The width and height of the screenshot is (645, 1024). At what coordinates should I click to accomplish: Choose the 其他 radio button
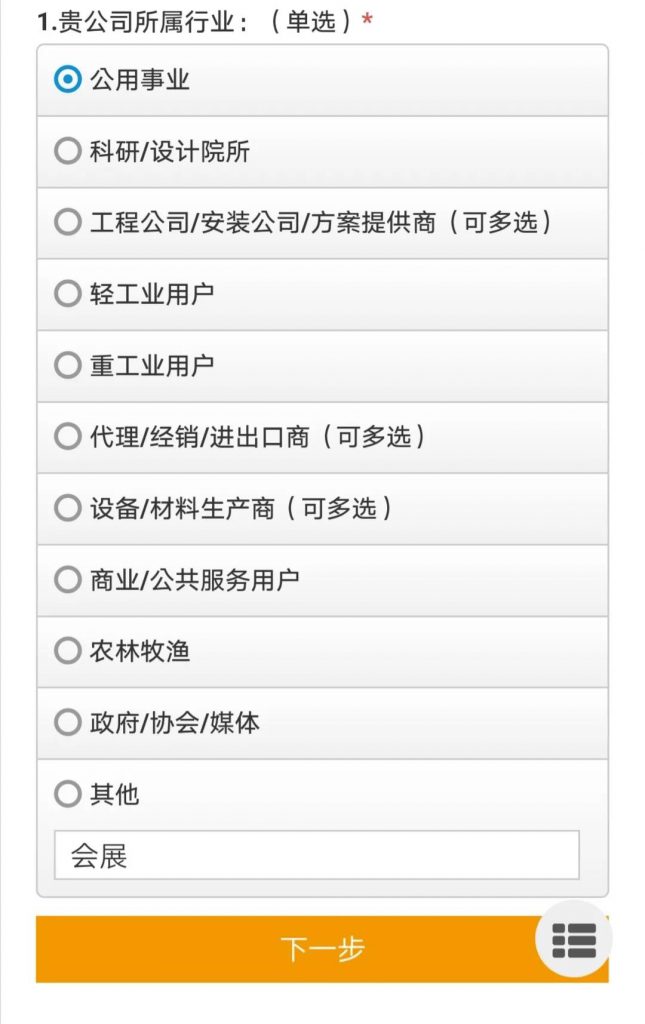click(x=68, y=794)
